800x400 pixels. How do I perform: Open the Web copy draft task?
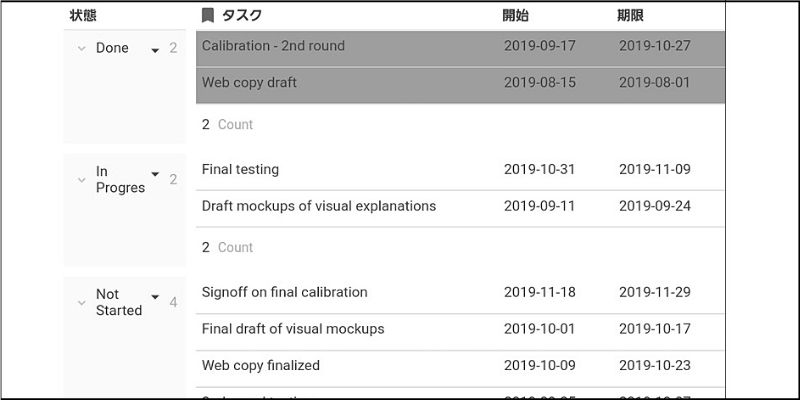point(249,82)
